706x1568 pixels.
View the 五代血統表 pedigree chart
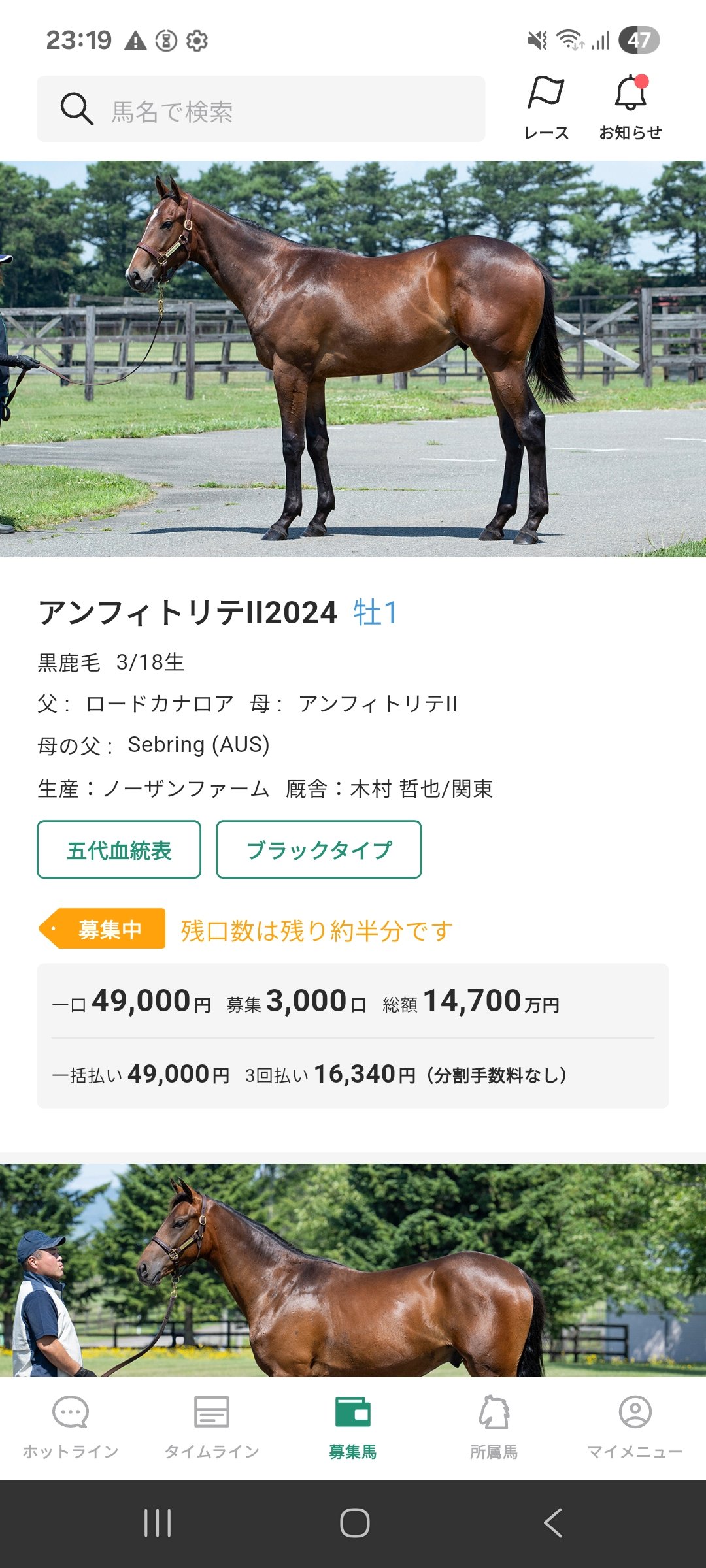click(119, 849)
